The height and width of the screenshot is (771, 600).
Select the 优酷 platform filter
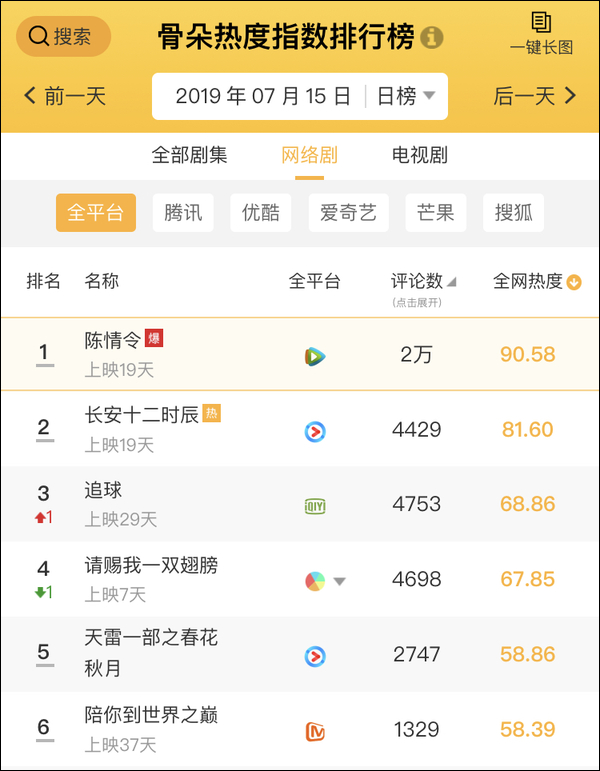[261, 213]
